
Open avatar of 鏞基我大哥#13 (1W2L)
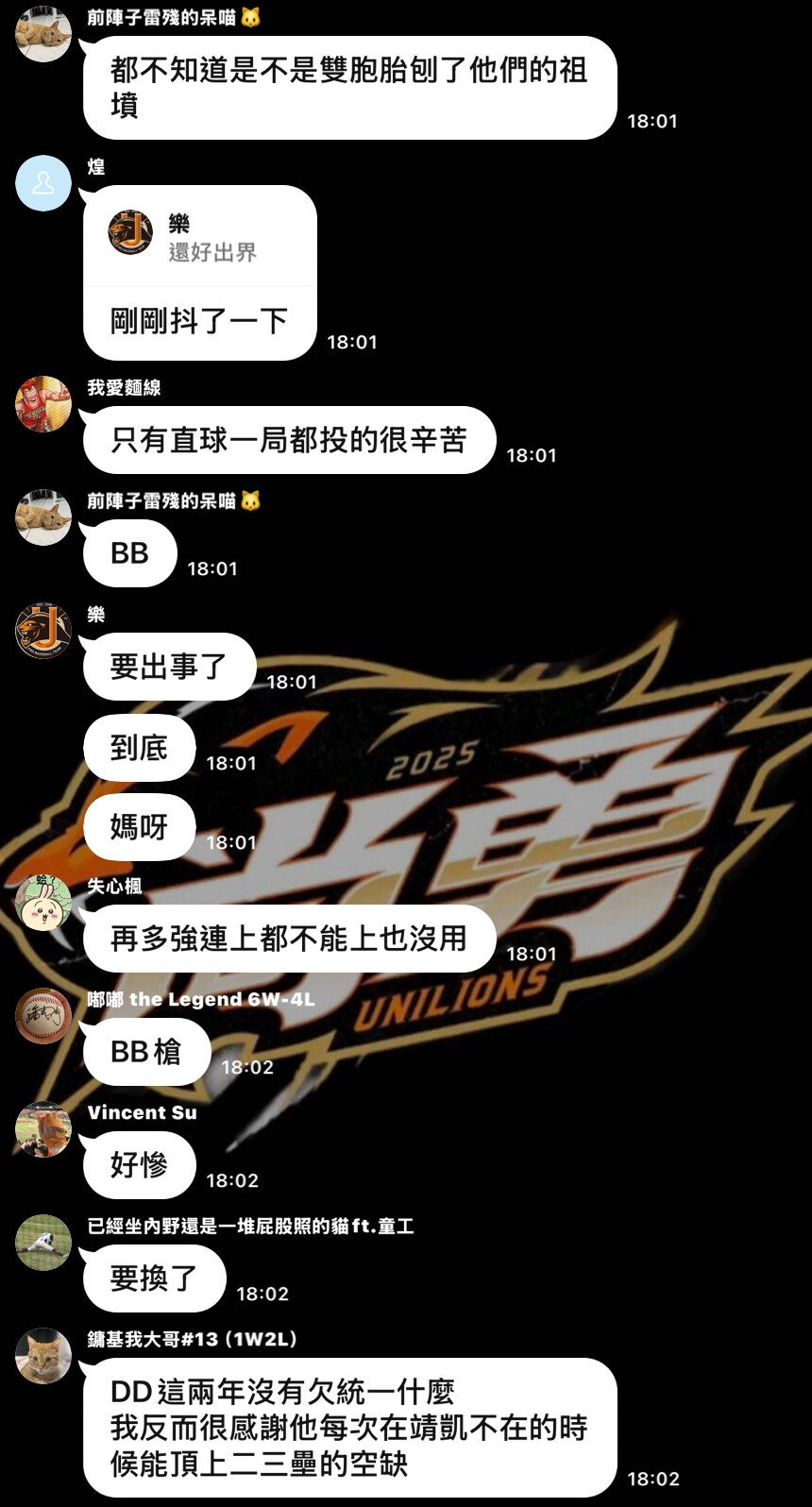click(43, 1356)
